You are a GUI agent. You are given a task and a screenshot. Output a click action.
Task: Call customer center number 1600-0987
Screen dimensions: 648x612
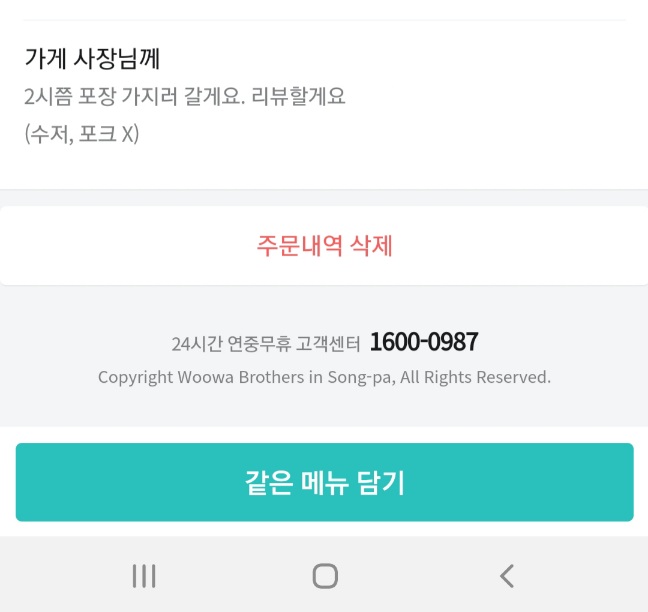tap(423, 342)
